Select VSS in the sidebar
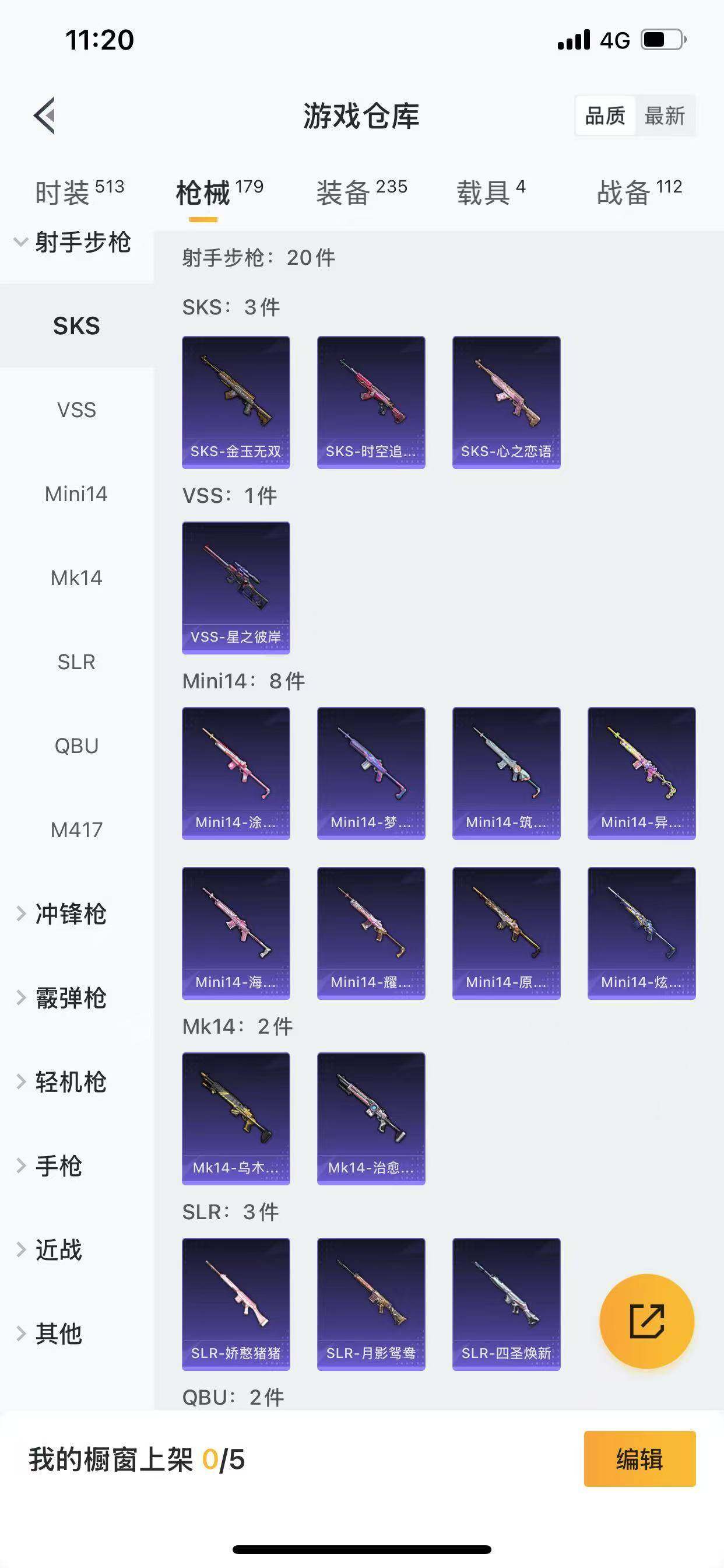 (x=77, y=409)
